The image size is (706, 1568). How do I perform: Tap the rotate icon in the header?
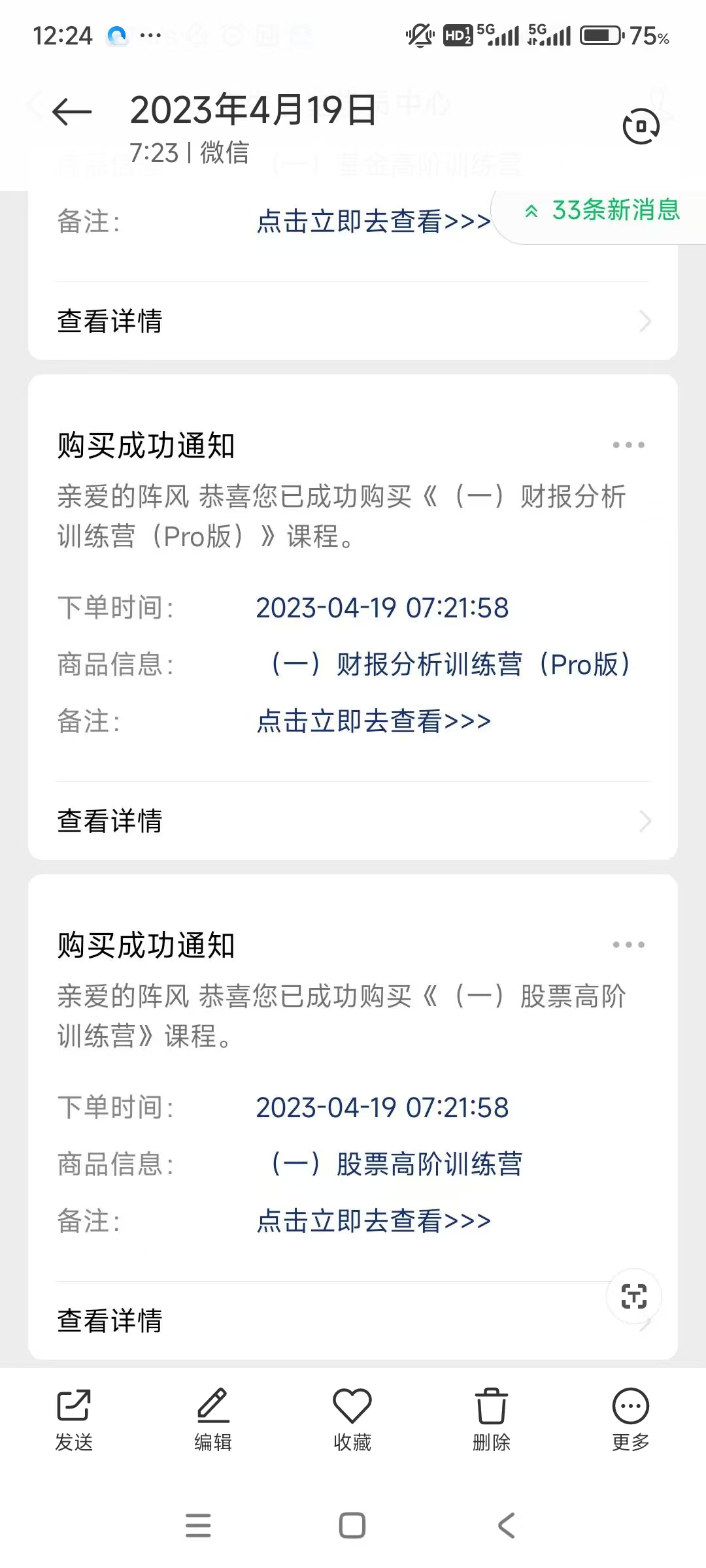(x=641, y=126)
